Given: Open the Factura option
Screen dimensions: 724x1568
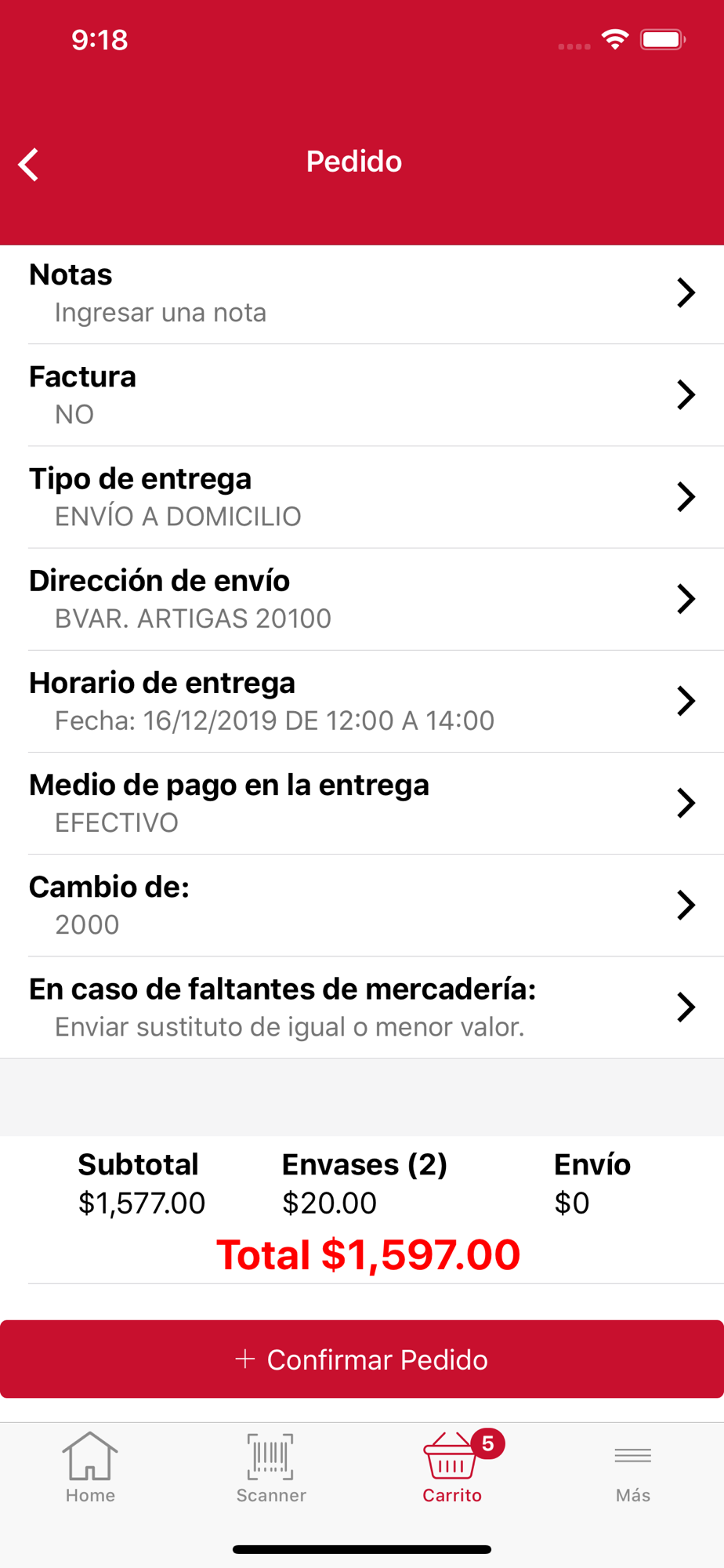Looking at the screenshot, I should coord(362,395).
